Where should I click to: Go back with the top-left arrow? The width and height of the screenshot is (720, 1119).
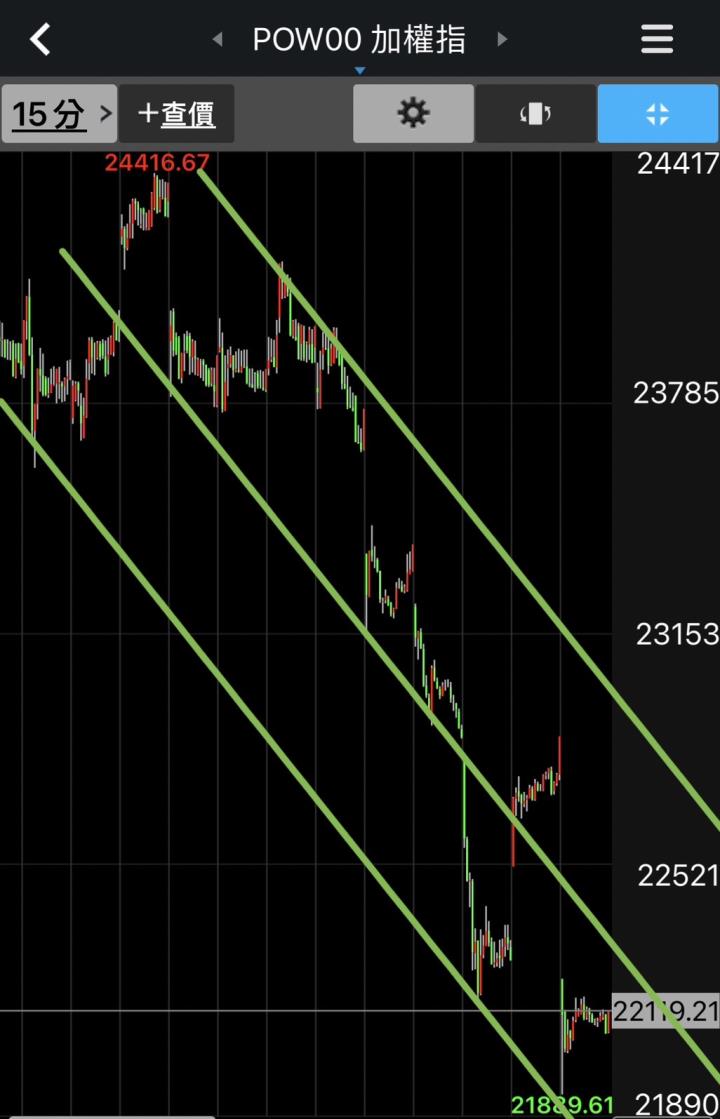tap(40, 40)
